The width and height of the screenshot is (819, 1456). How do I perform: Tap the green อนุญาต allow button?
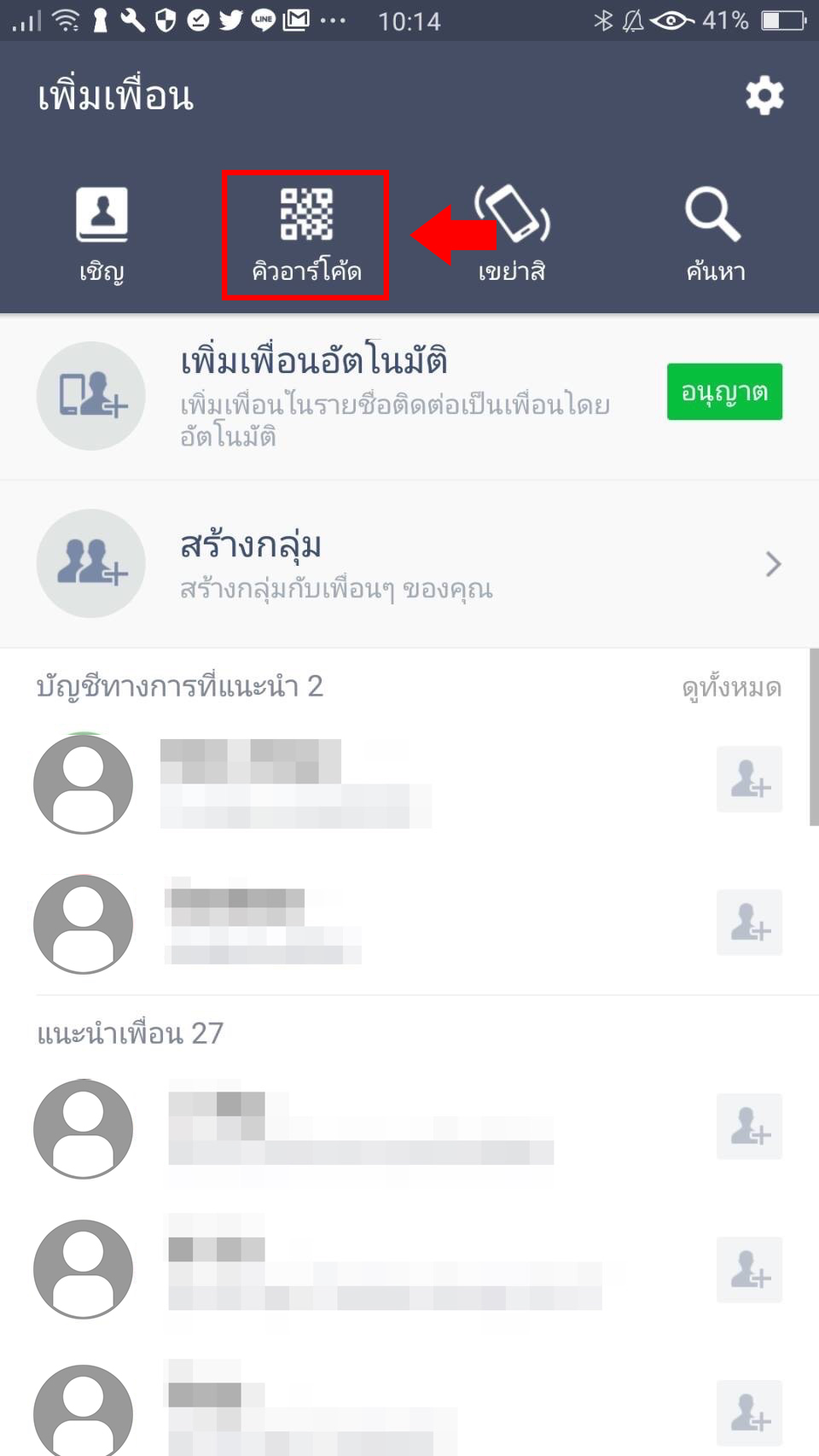pos(723,392)
